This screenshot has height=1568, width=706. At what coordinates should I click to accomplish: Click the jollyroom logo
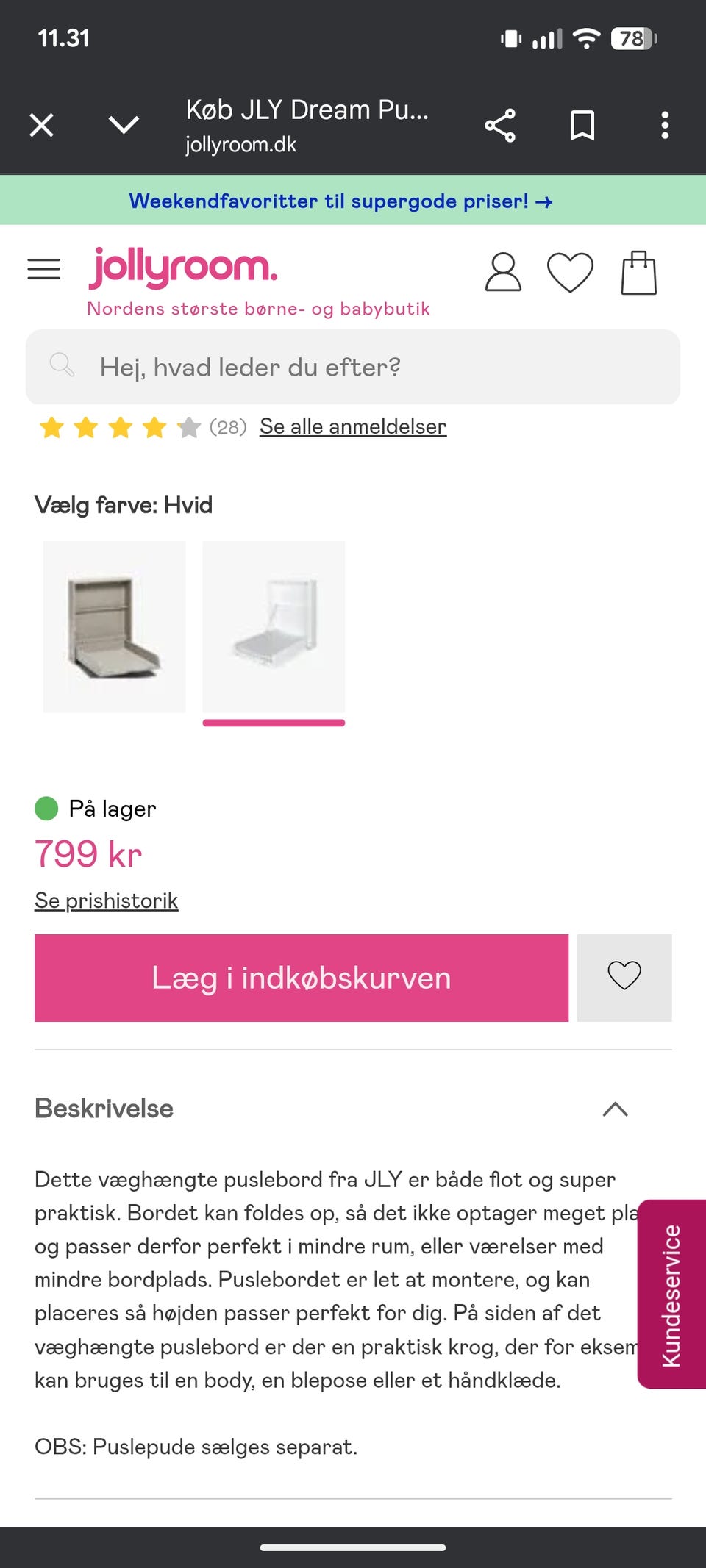182,267
